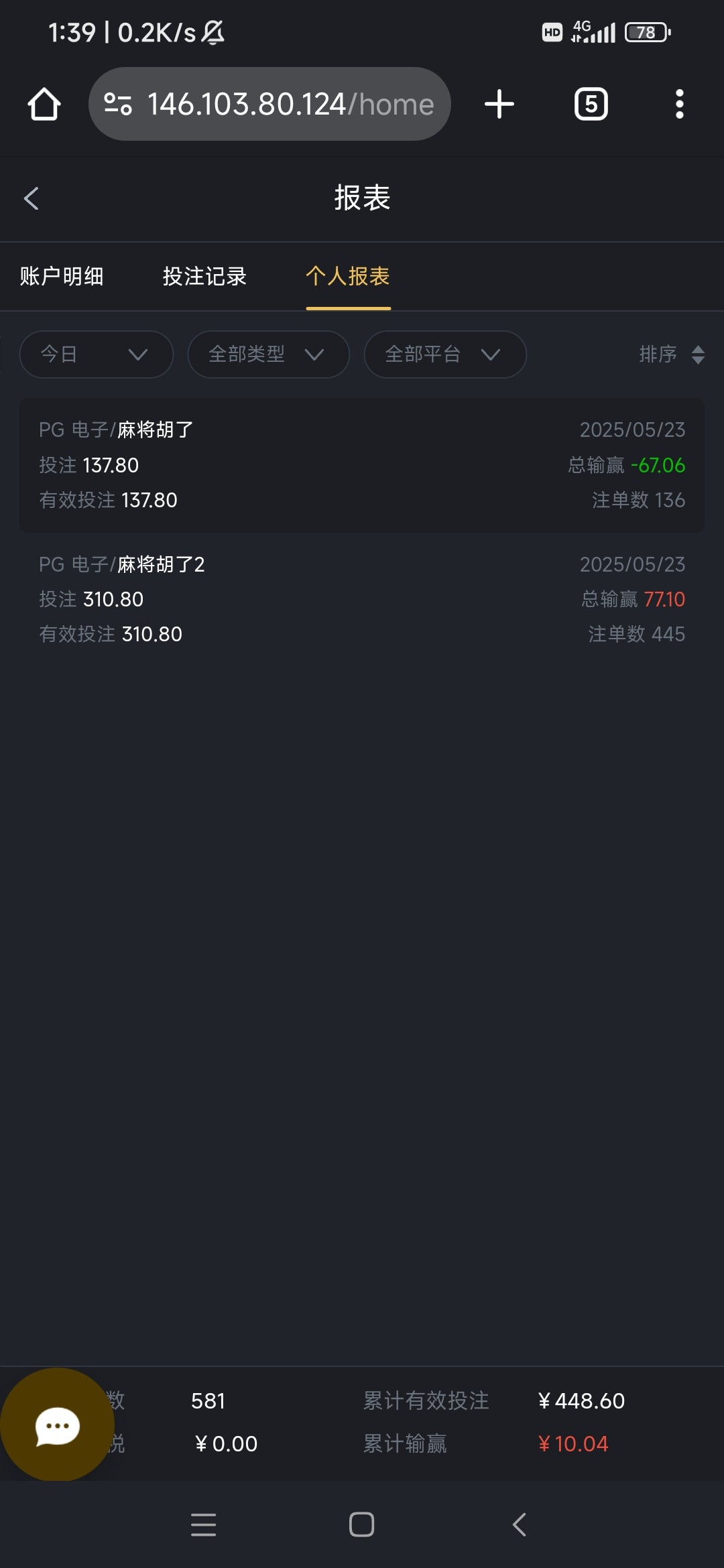
Task: Open the floating chat support bubble
Action: coord(58,1425)
